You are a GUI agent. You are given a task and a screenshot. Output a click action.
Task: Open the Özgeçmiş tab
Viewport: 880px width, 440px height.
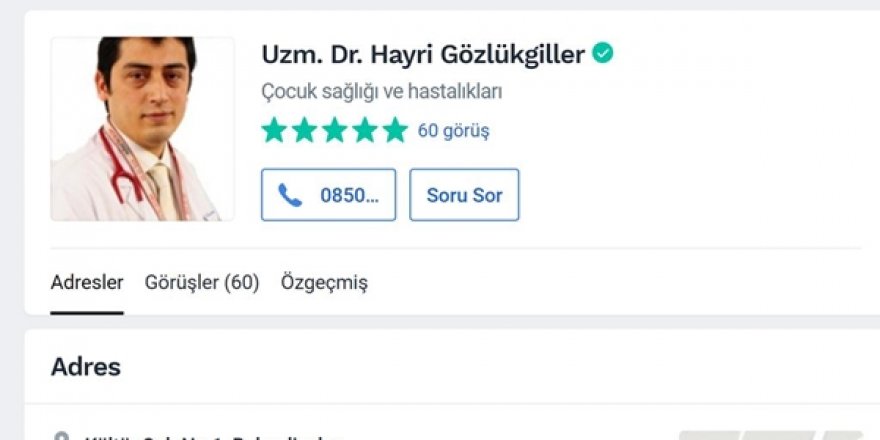click(324, 283)
